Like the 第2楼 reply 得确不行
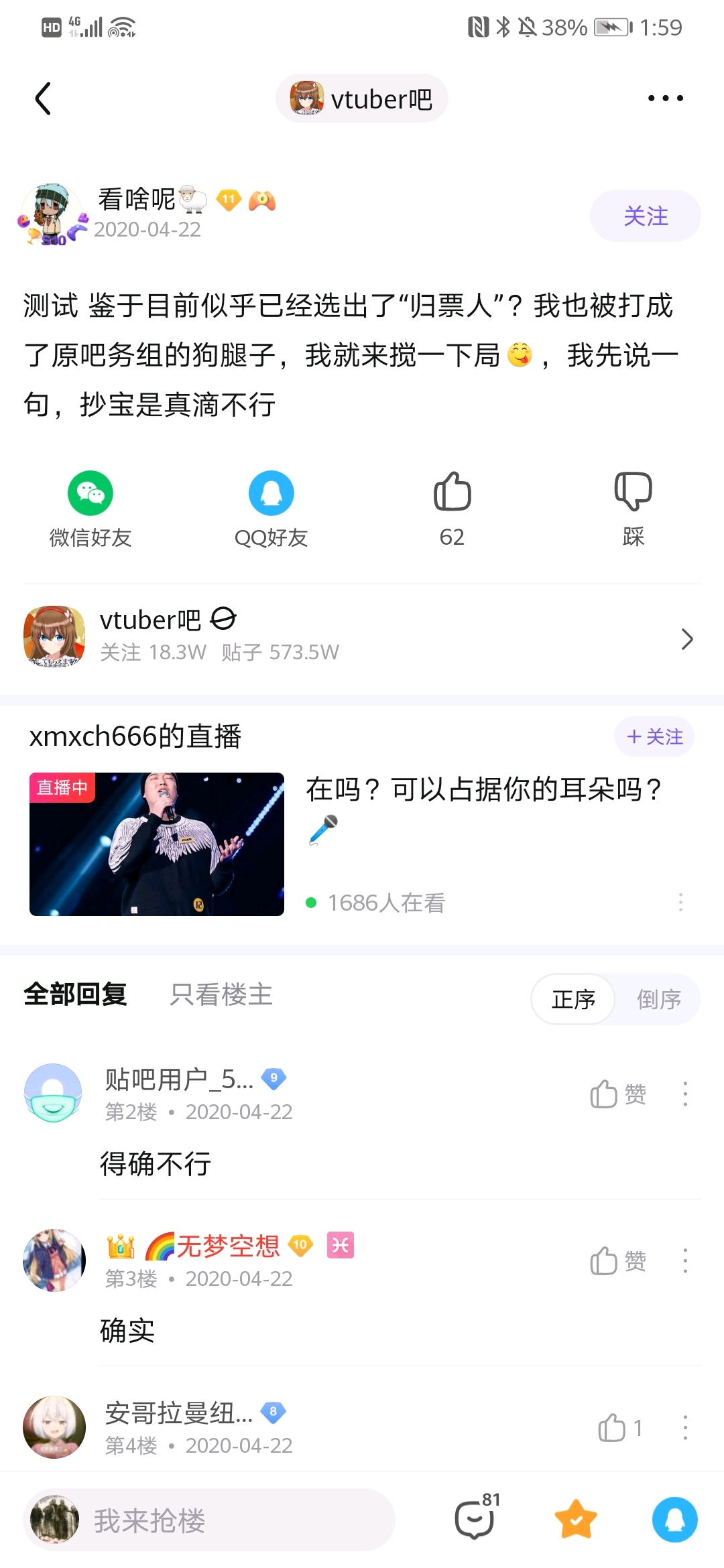The height and width of the screenshot is (1568, 724). pos(617,1094)
